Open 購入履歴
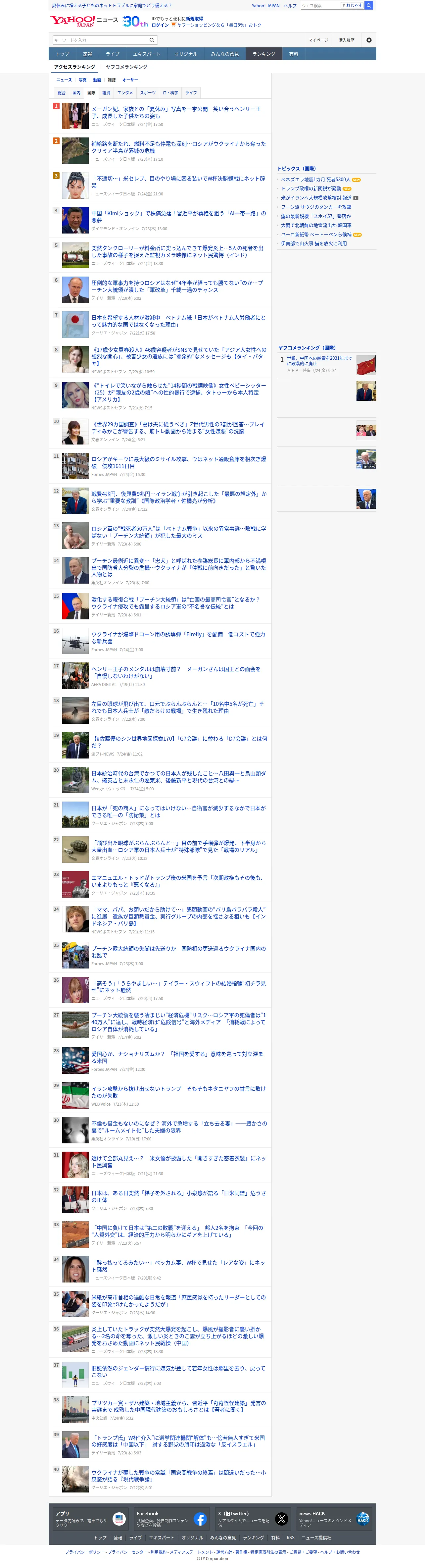The image size is (425, 1568). 347,40
